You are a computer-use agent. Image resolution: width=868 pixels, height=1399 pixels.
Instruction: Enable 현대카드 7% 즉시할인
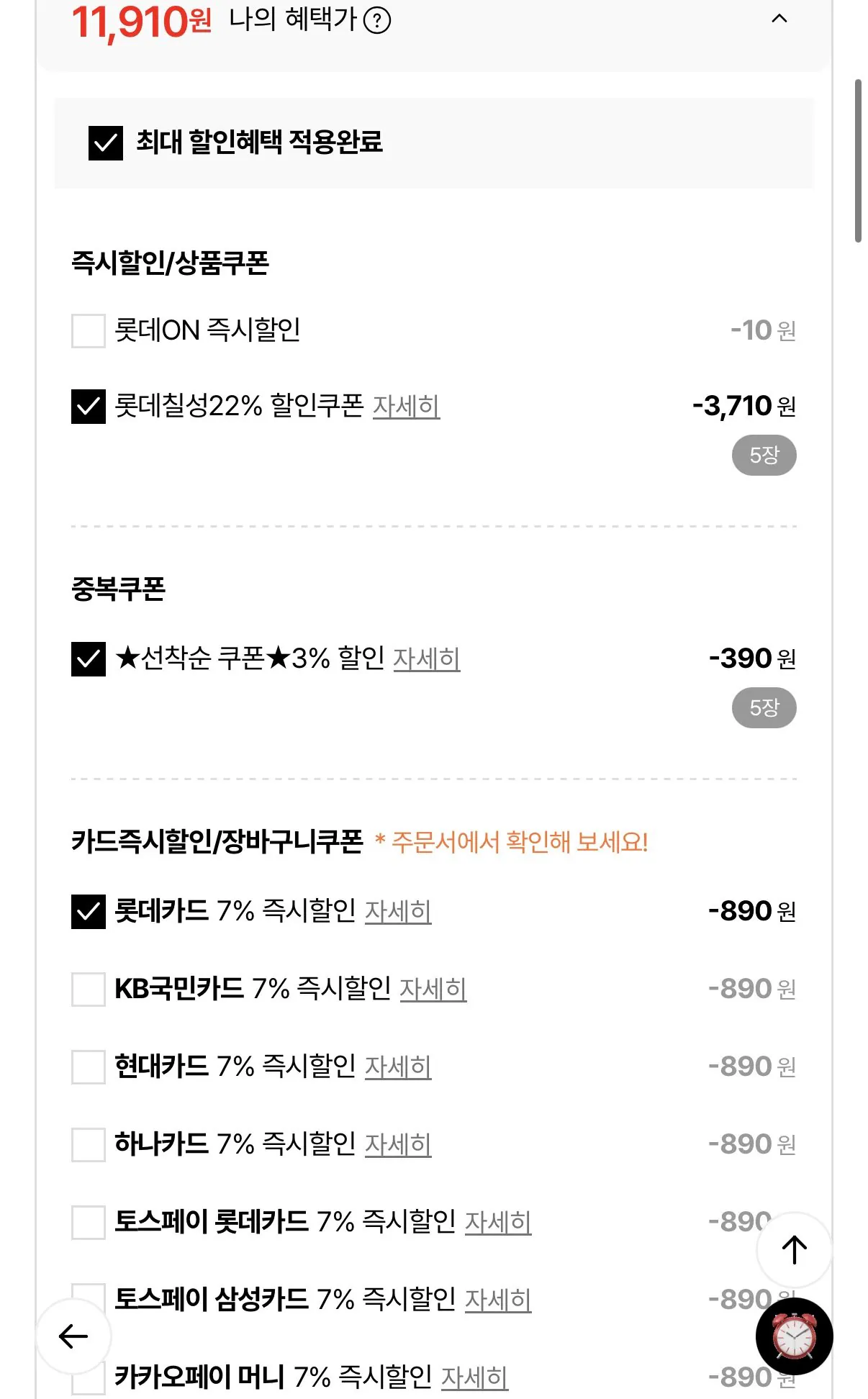86,1066
